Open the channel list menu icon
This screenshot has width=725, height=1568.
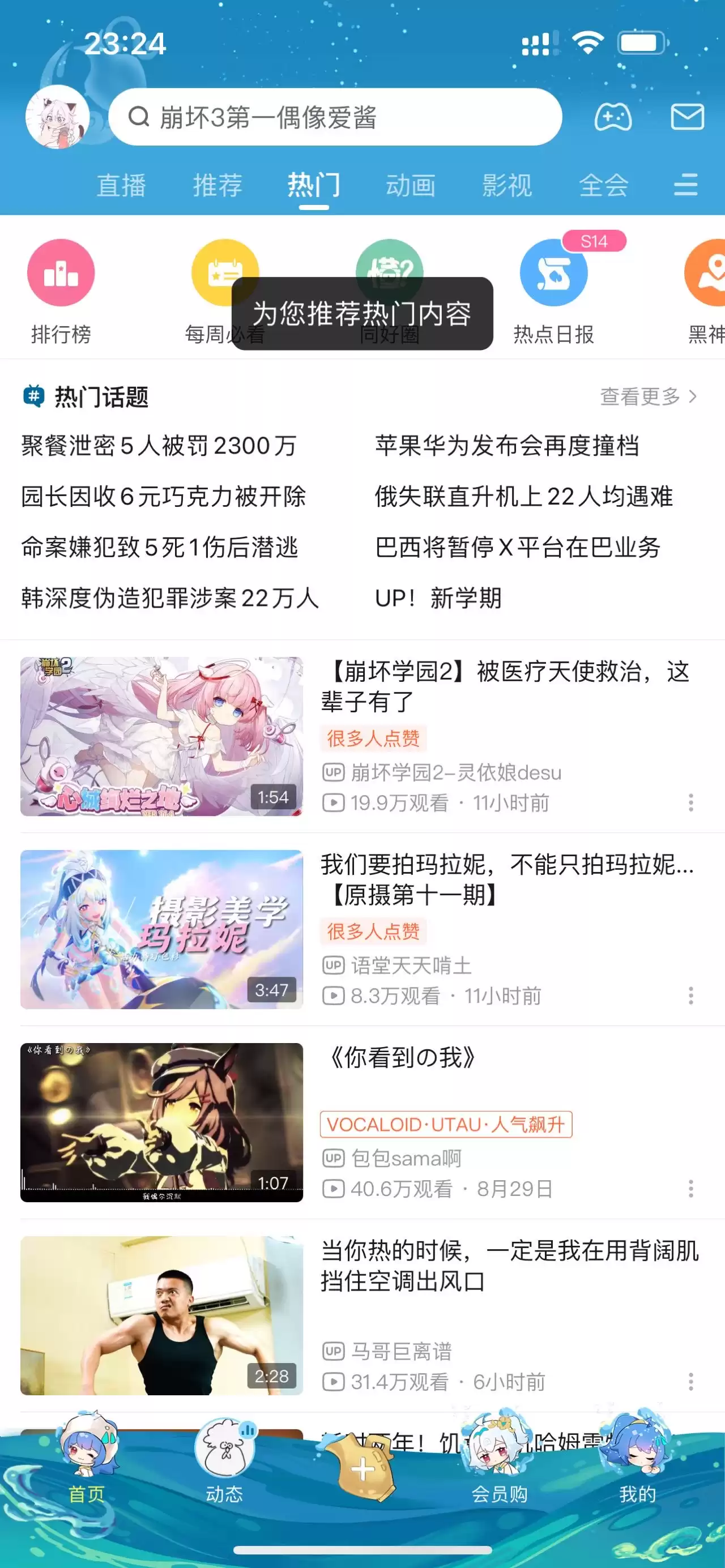[685, 185]
